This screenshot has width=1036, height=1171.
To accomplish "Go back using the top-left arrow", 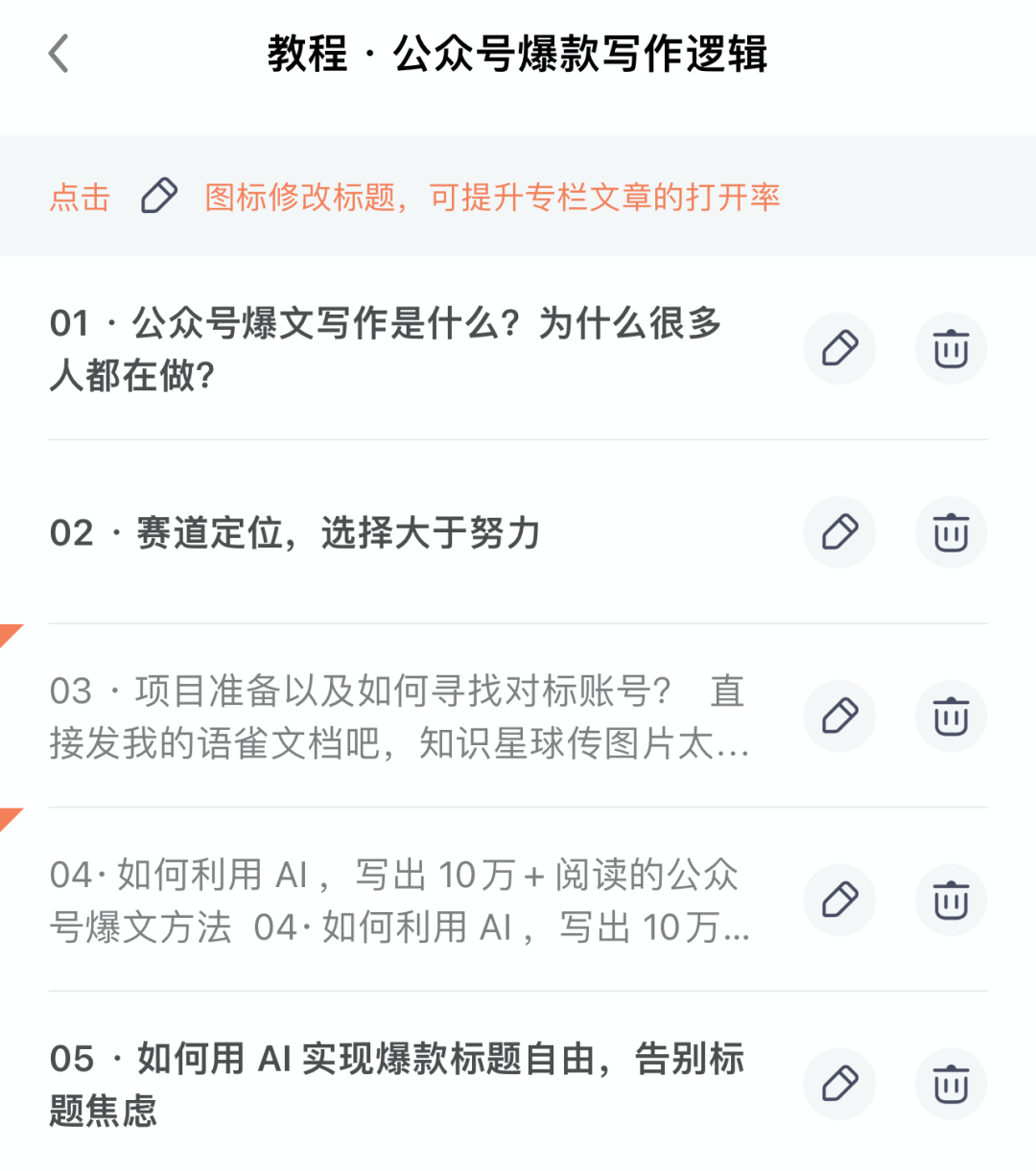I will [59, 54].
